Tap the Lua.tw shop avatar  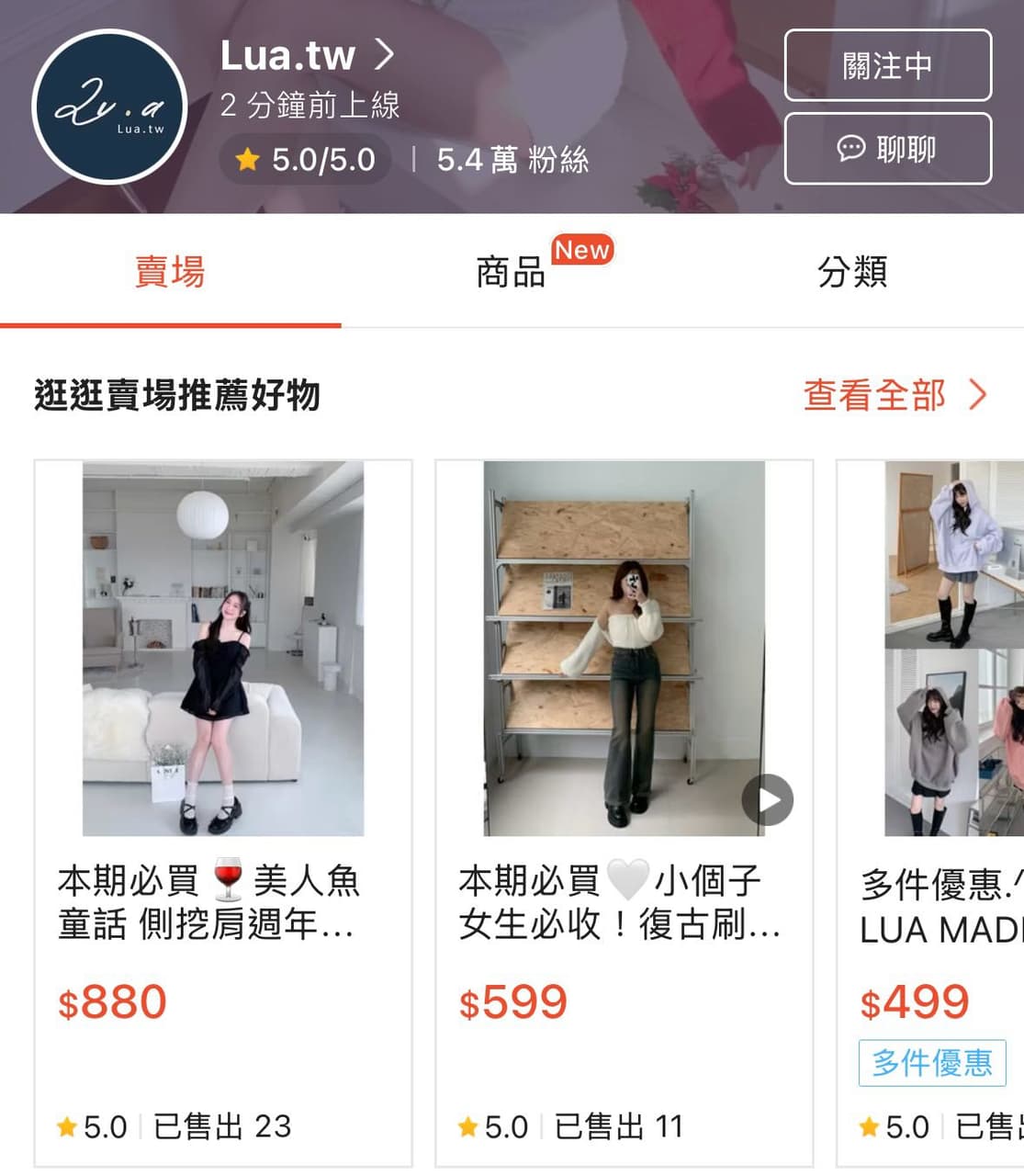pyautogui.click(x=109, y=107)
